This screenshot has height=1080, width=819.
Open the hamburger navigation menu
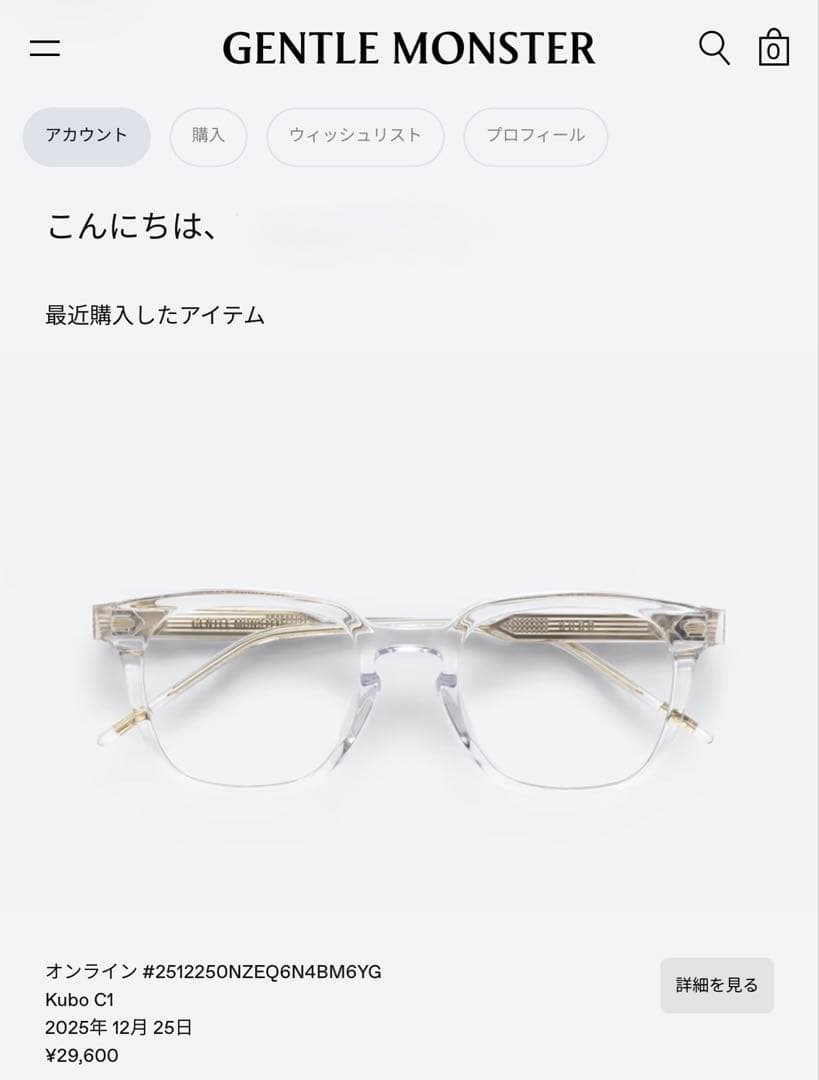point(45,47)
